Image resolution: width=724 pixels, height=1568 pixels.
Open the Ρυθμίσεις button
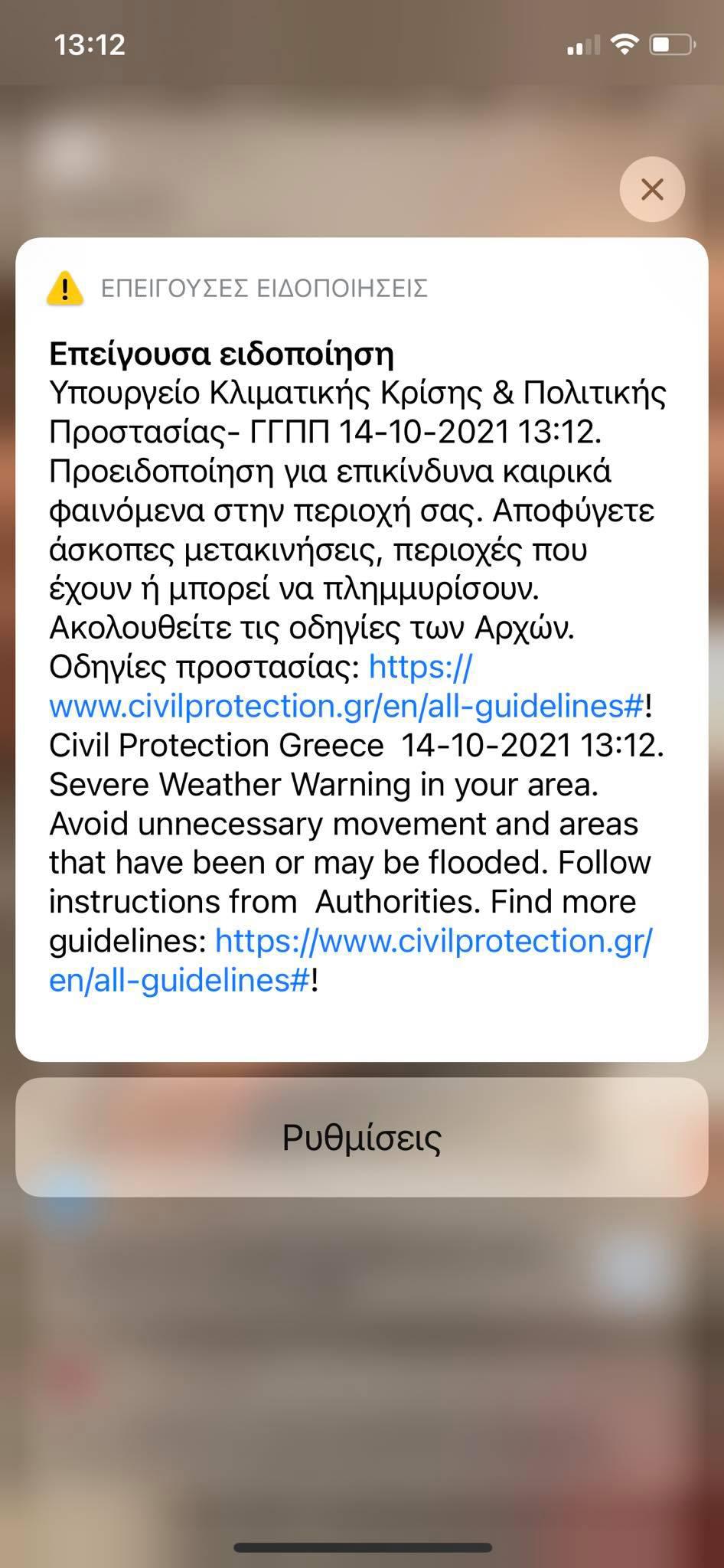coord(361,1137)
